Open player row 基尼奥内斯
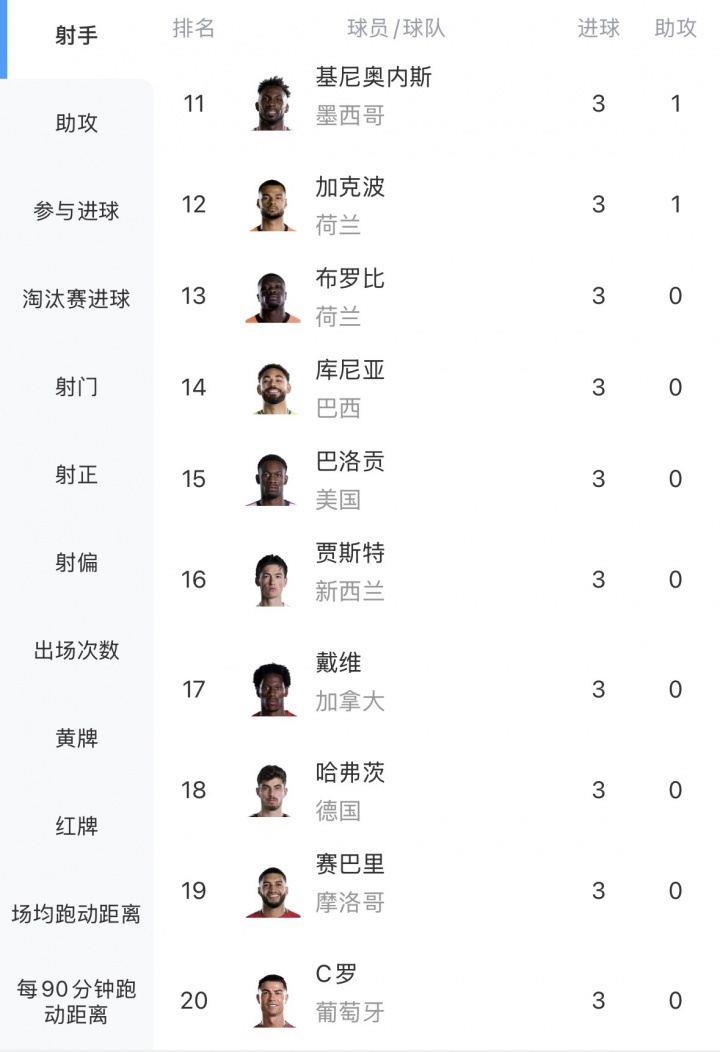 [437, 103]
